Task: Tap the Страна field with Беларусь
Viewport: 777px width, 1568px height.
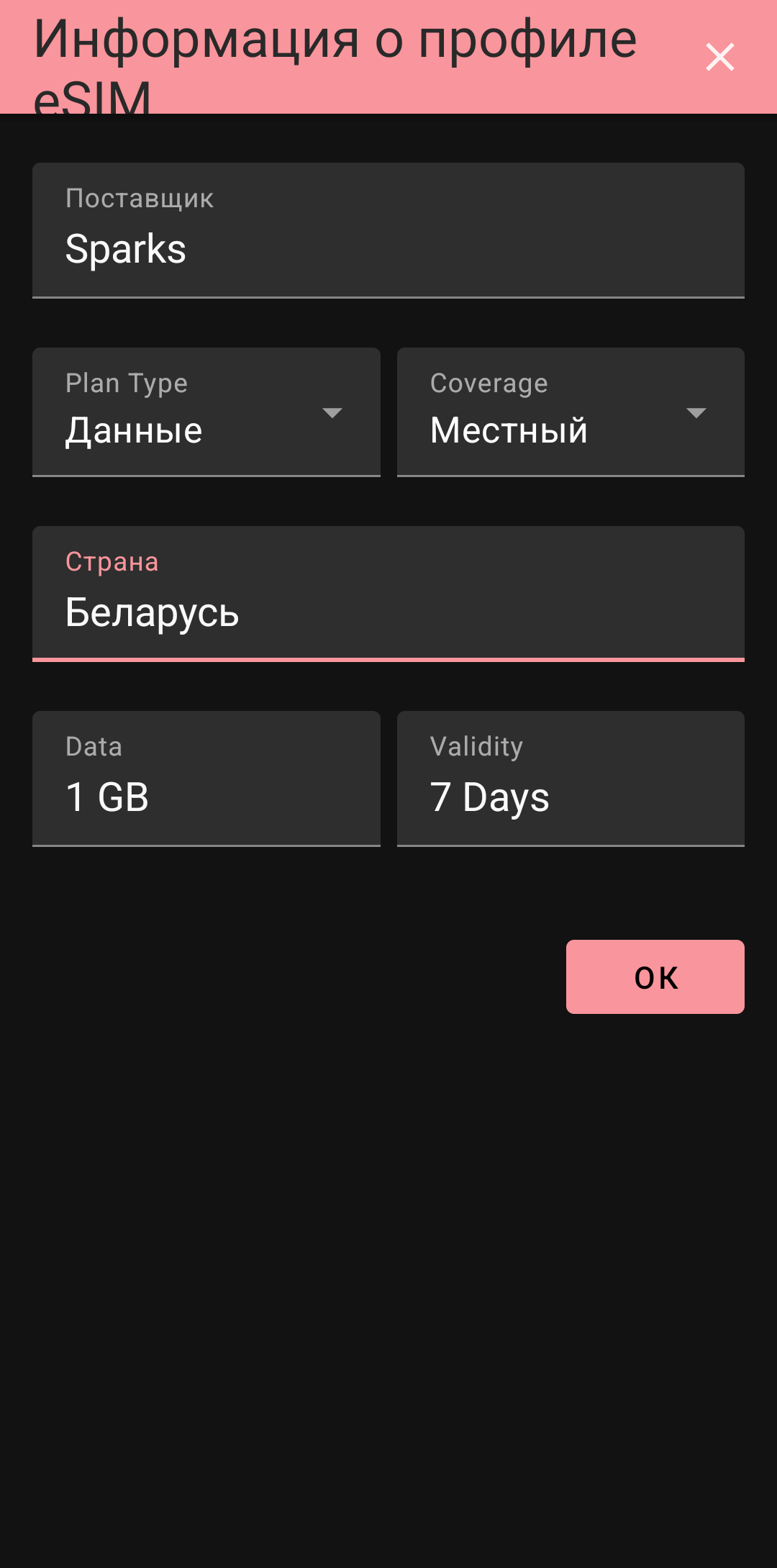Action: 388,594
